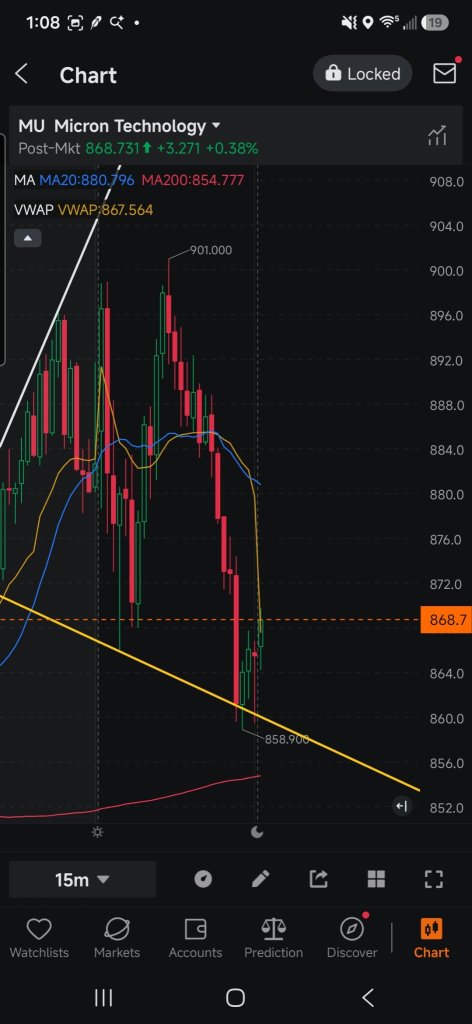This screenshot has height=1024, width=472.
Task: Change the 15m timeframe dropdown
Action: pos(82,880)
